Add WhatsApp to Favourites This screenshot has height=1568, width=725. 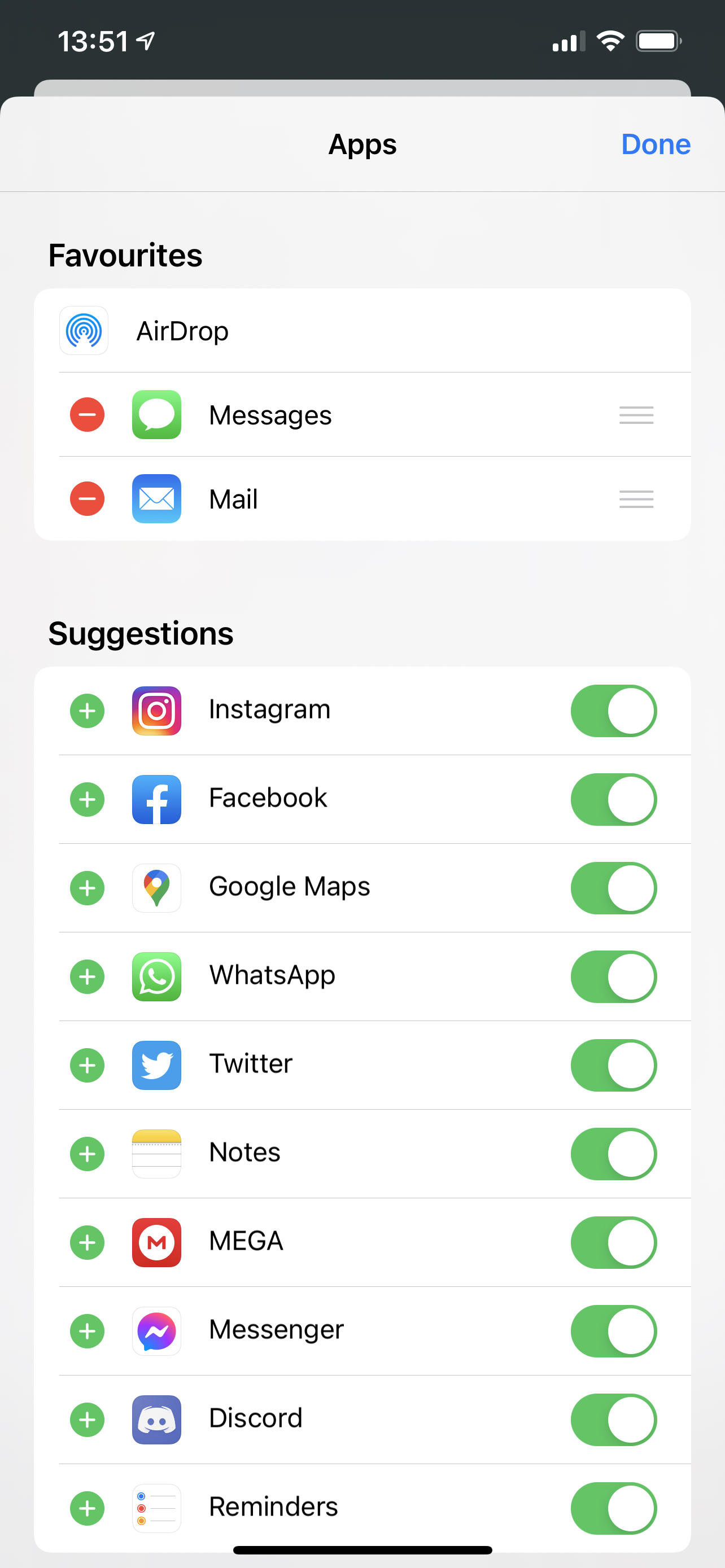pos(87,976)
